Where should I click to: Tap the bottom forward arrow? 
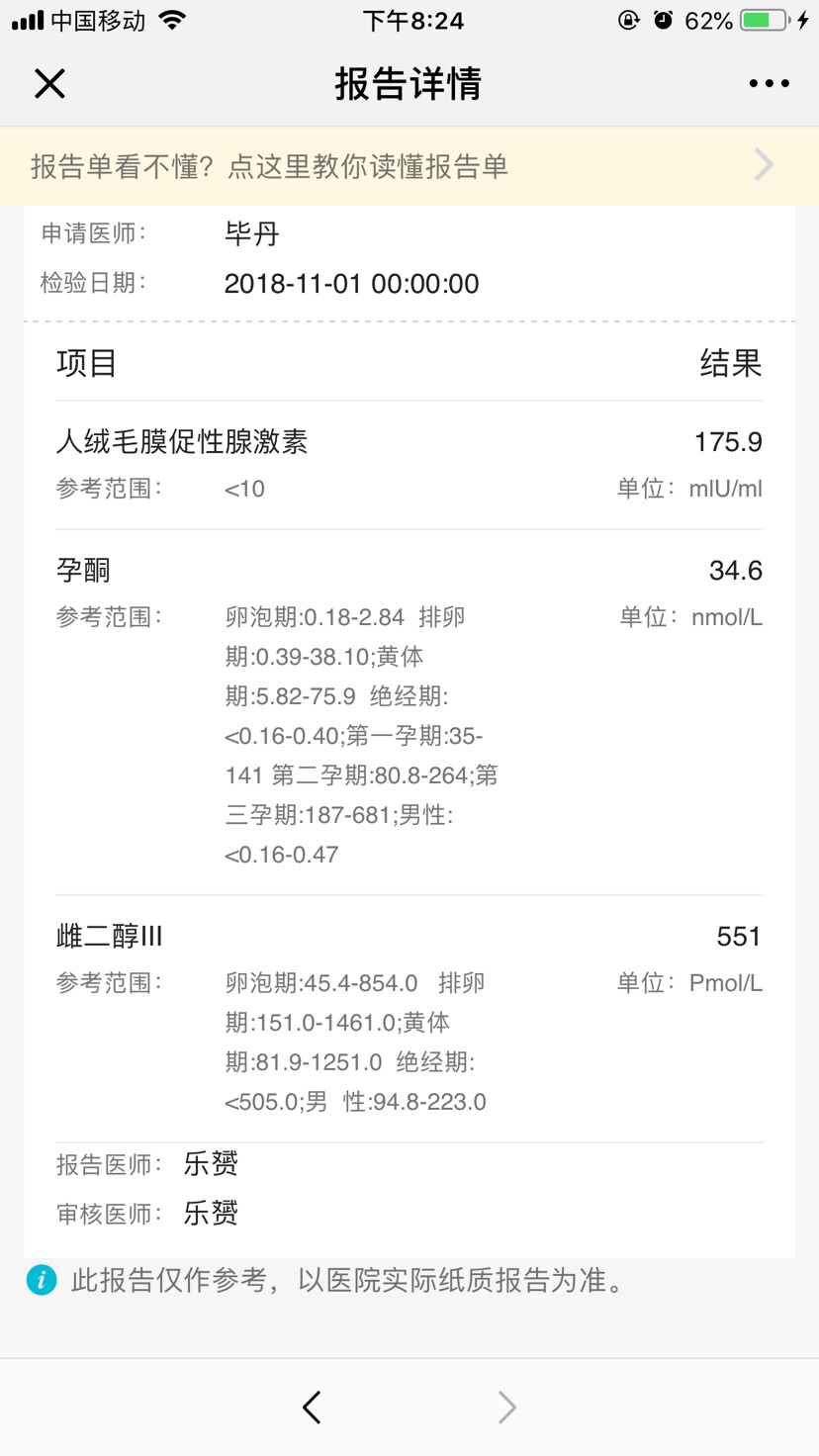coord(506,1407)
